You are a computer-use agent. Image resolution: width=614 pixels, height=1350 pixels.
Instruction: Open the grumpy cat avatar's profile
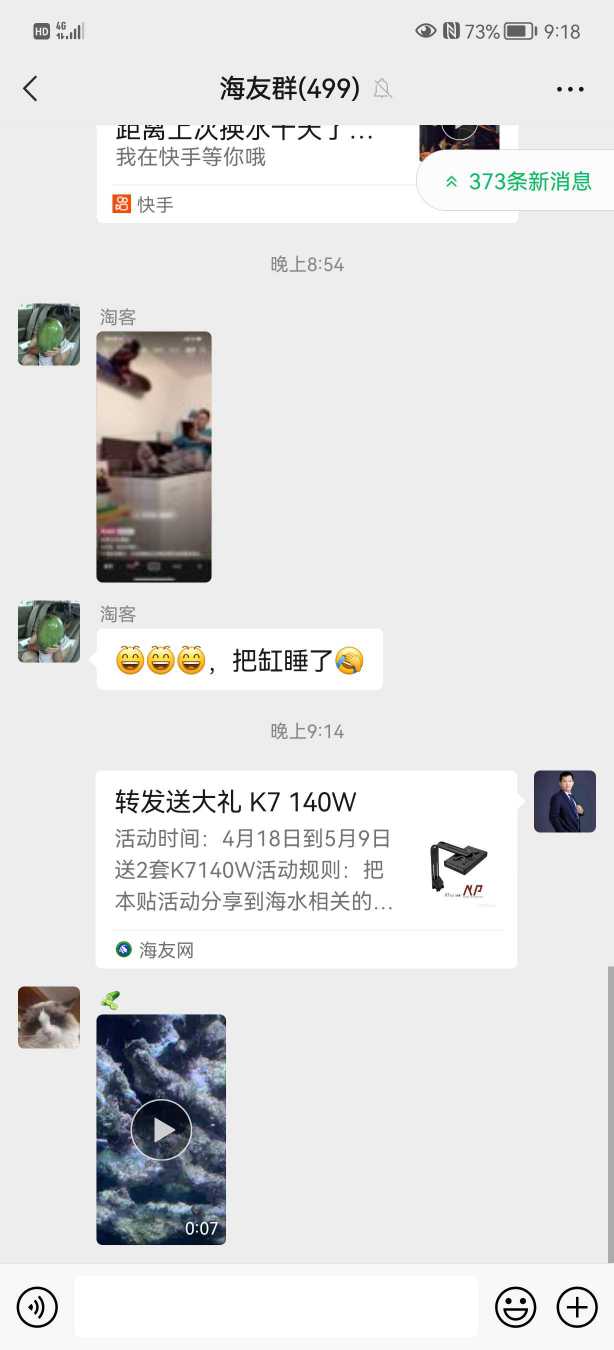pyautogui.click(x=49, y=1017)
